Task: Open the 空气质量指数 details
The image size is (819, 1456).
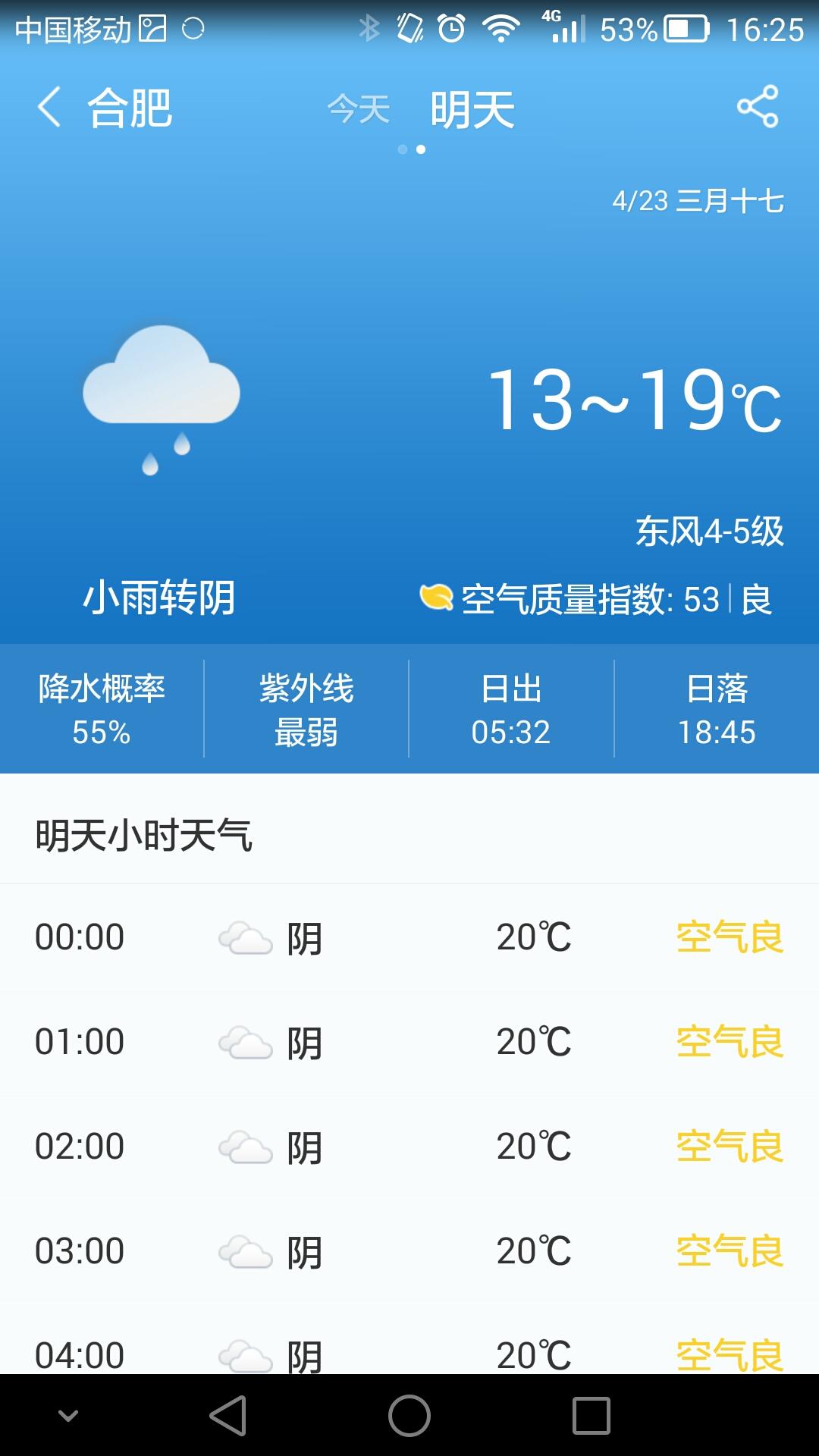Action: tap(596, 599)
